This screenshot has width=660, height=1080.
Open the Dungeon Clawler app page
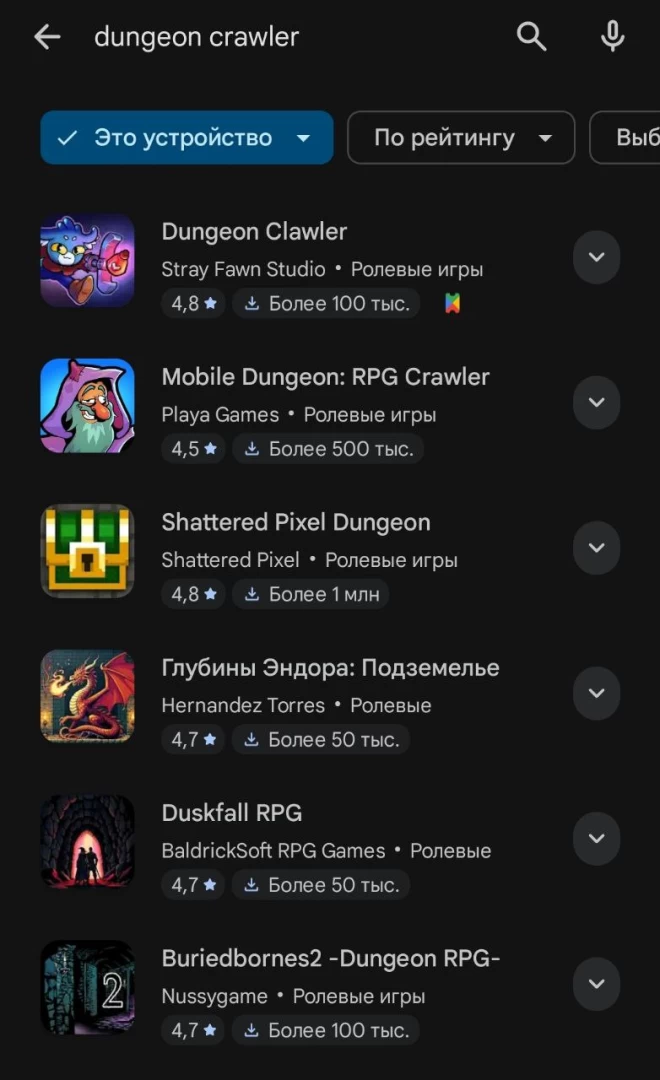click(x=254, y=232)
